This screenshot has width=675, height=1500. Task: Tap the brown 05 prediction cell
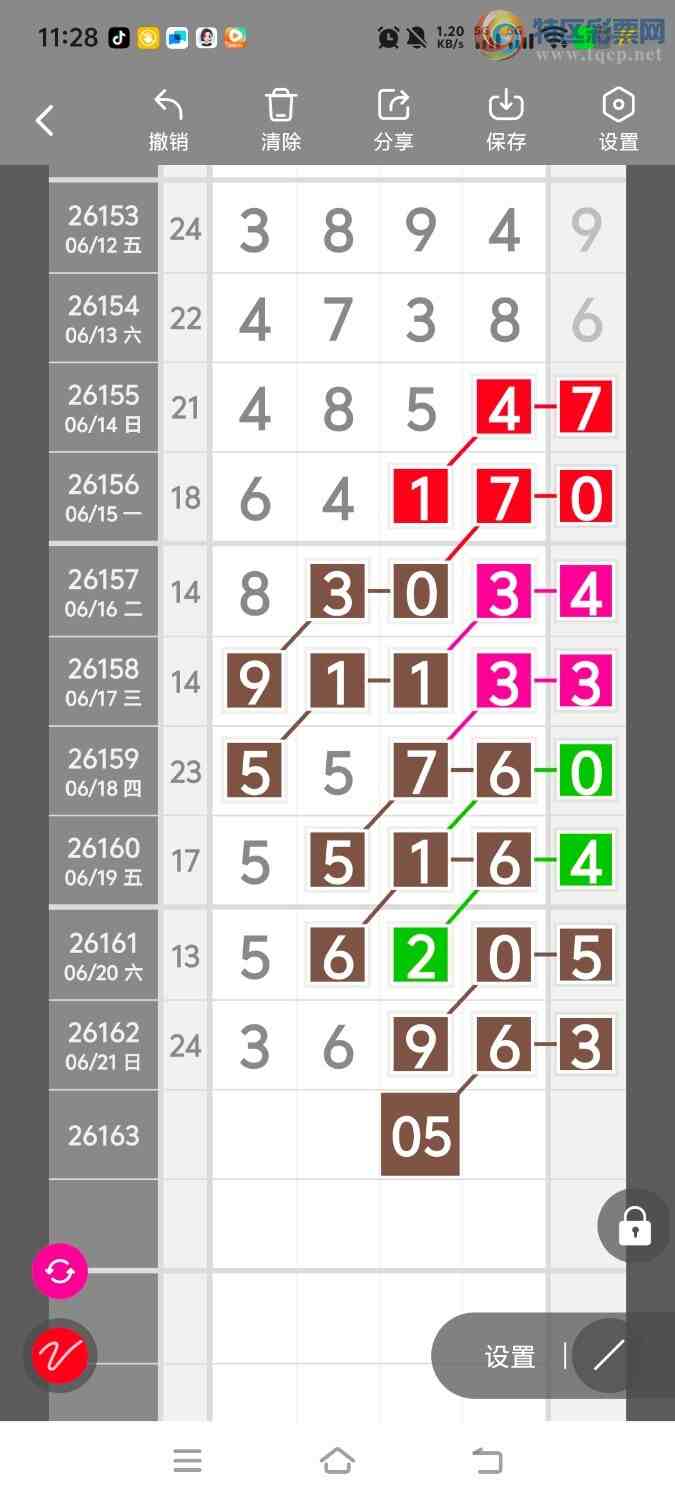421,1135
